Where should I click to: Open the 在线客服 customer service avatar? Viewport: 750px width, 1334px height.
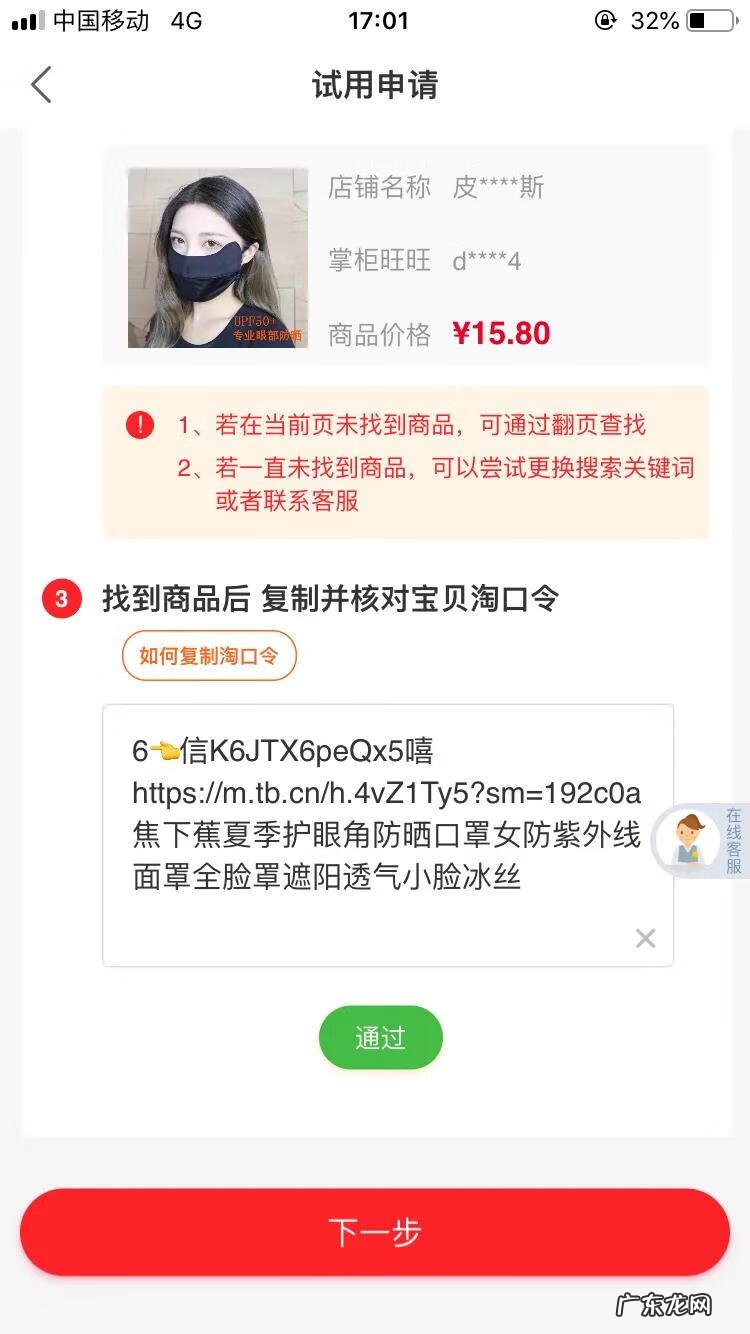(x=693, y=840)
